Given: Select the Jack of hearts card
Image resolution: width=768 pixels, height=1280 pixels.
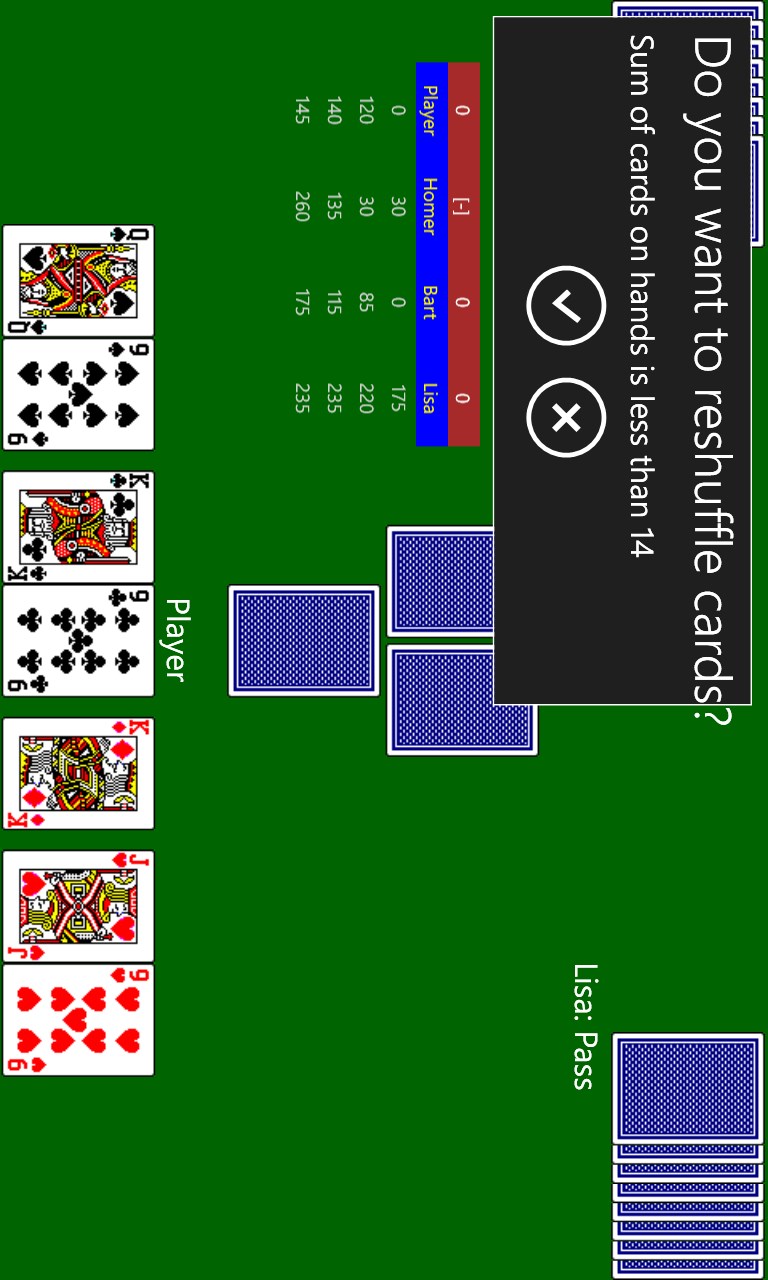Looking at the screenshot, I should tap(79, 906).
